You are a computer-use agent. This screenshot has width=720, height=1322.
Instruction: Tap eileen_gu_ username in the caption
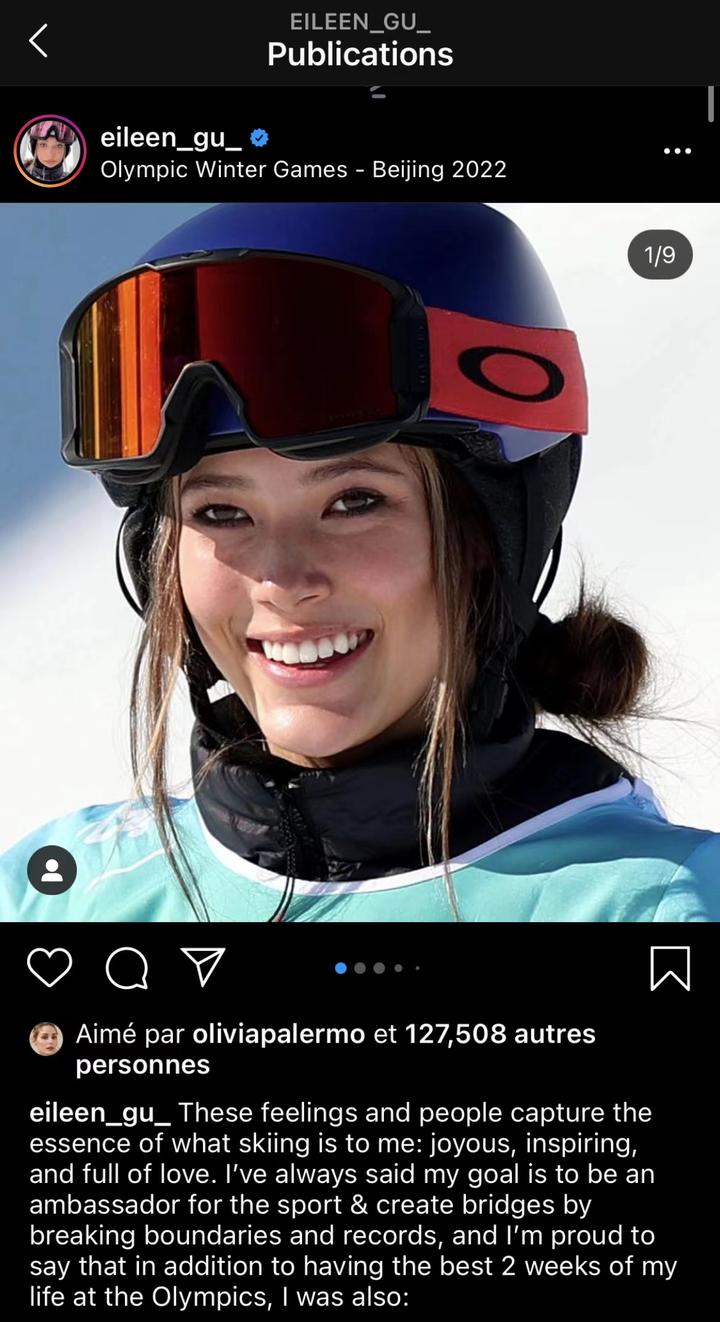click(x=100, y=1113)
